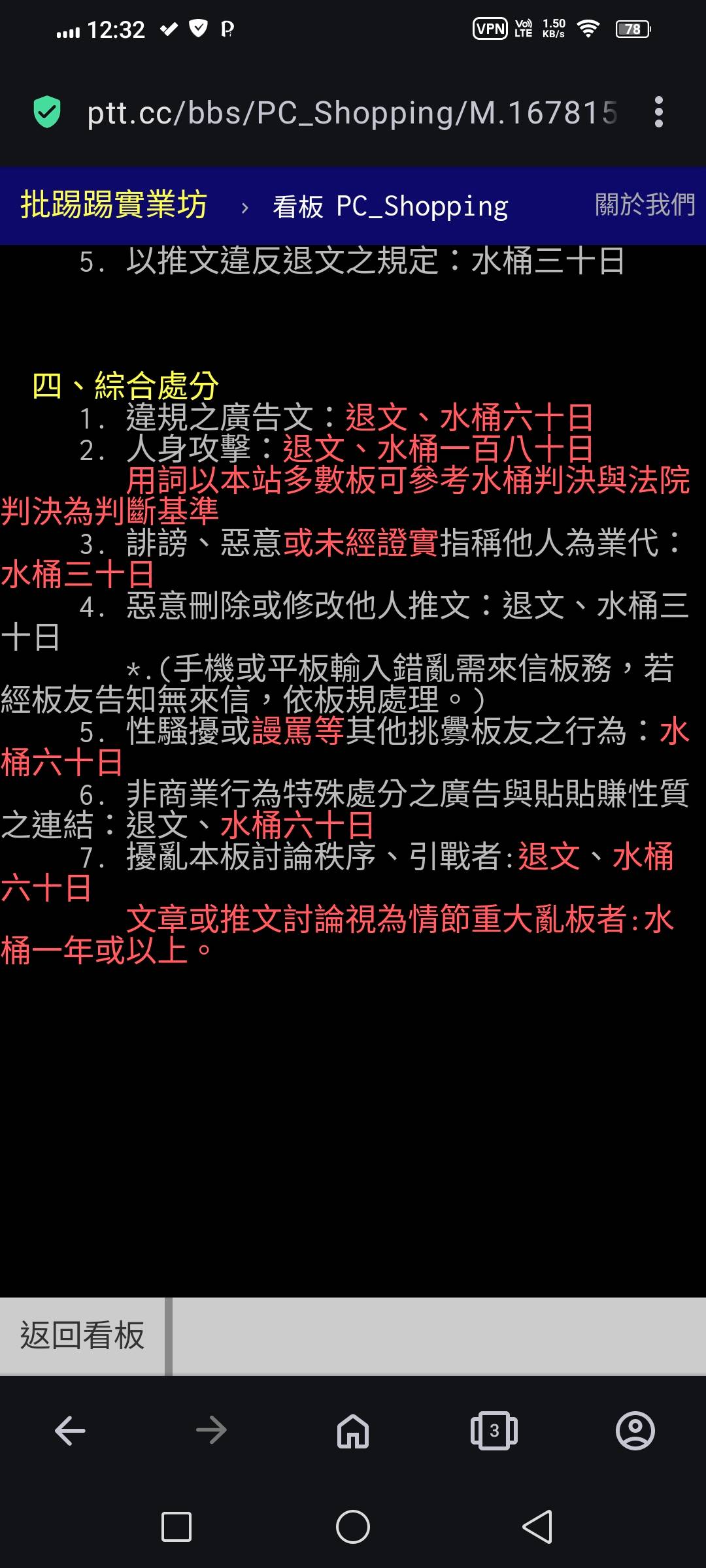Open the browser profile account icon
The image size is (706, 1568).
click(635, 1431)
